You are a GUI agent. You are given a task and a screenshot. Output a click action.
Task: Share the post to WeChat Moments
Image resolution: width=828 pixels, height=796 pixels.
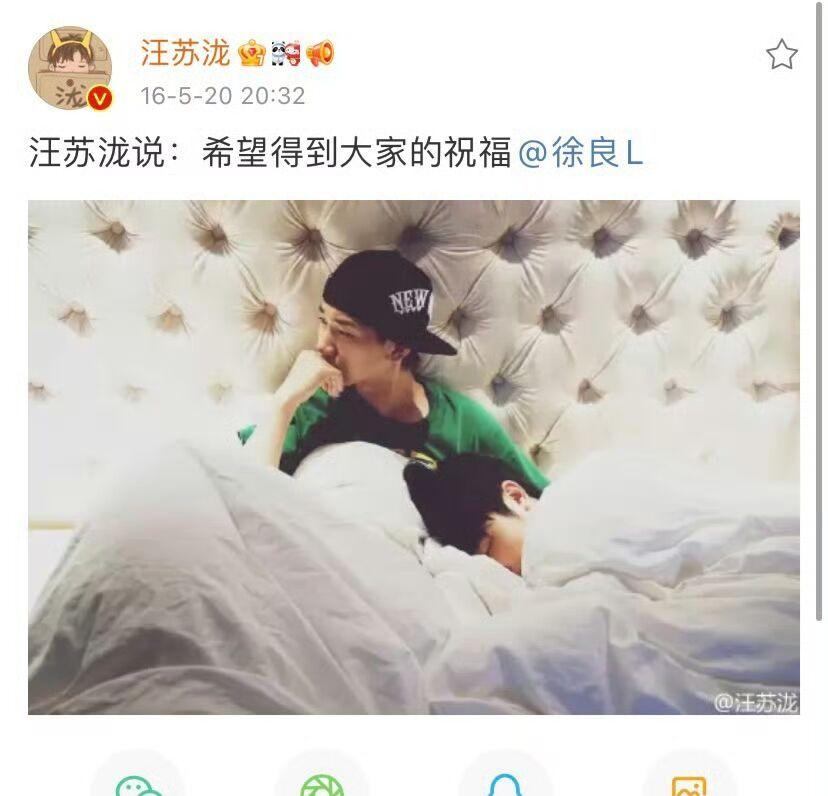coord(322,783)
